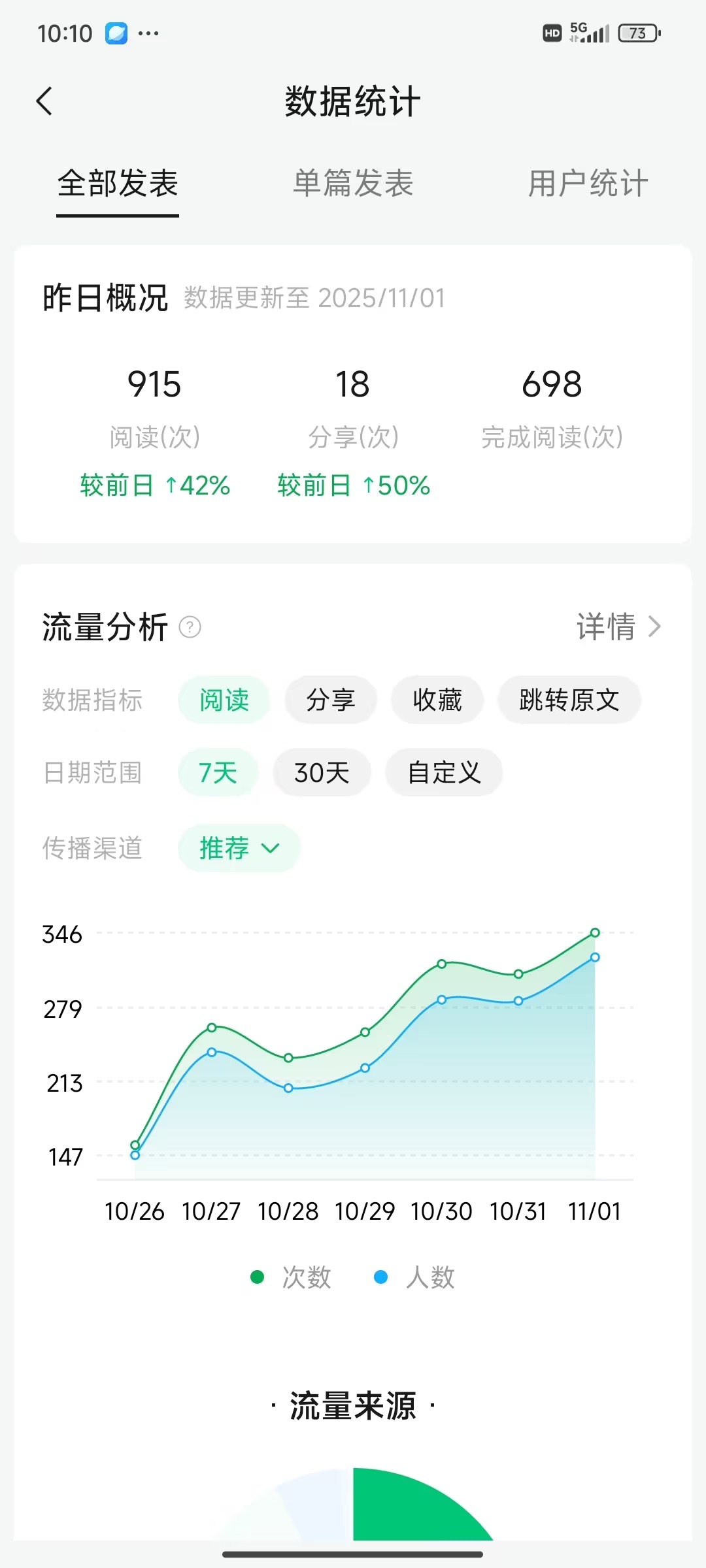Select the 分享 metric chip
The width and height of the screenshot is (706, 1568).
[331, 700]
